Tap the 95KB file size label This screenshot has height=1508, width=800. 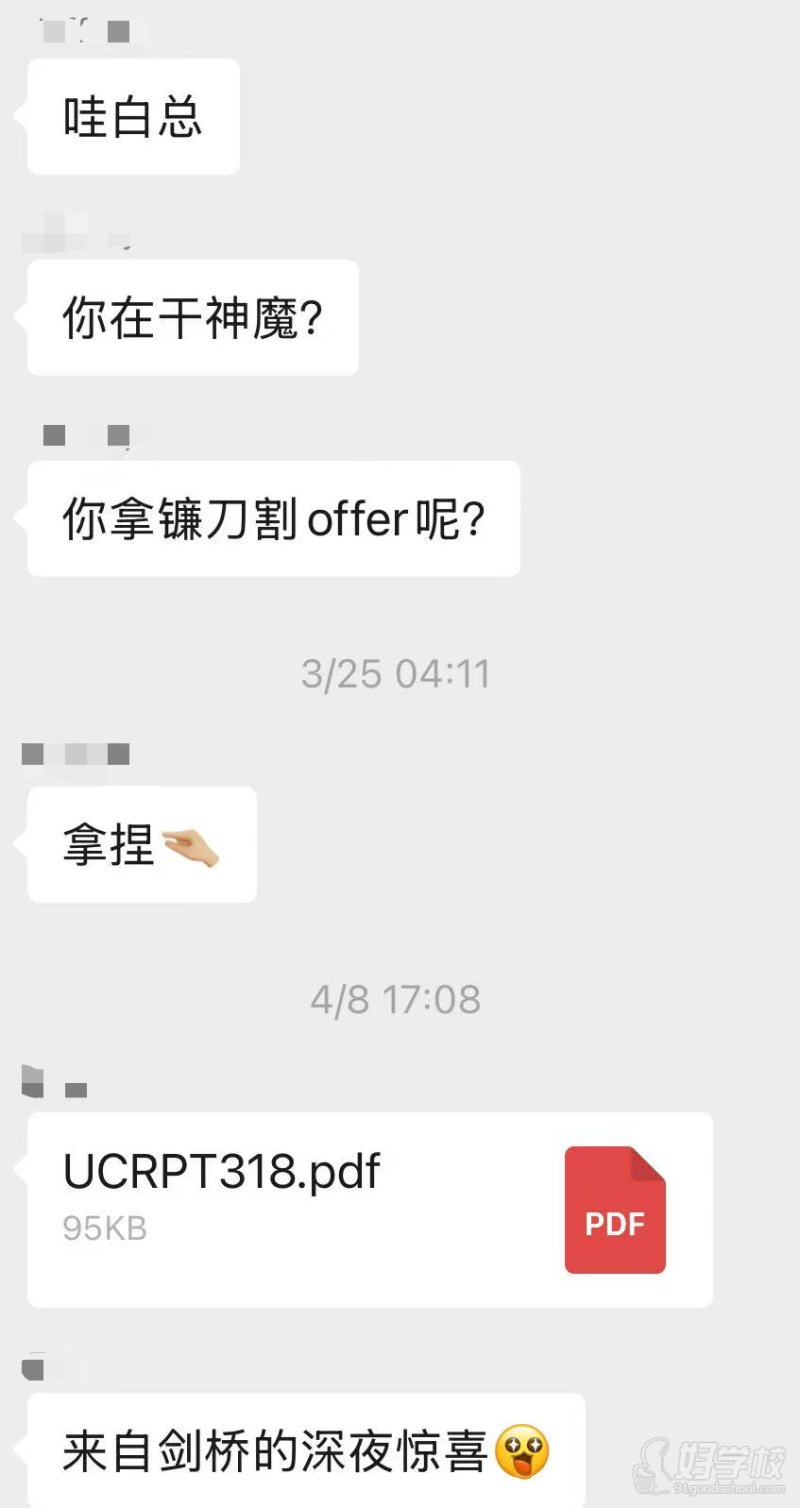(x=104, y=1226)
